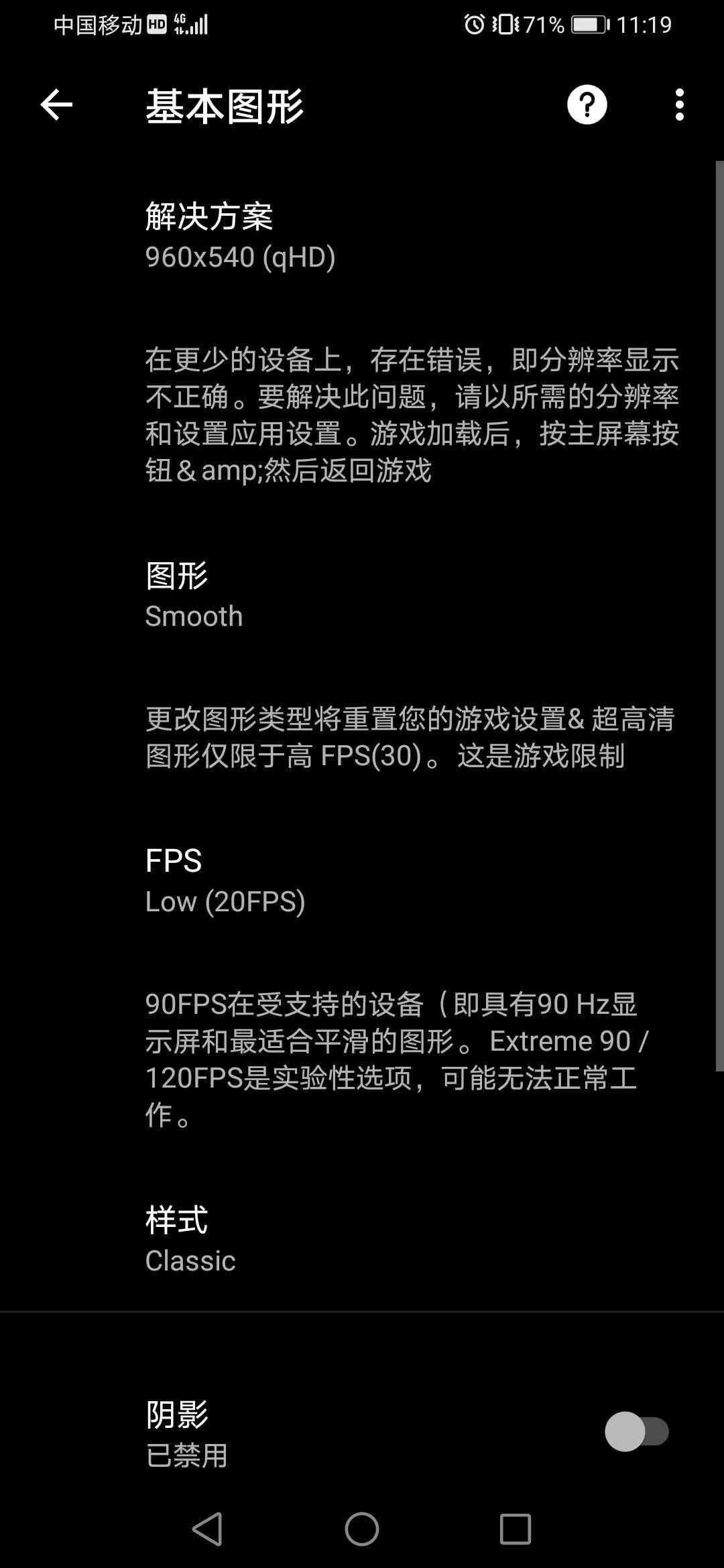Tap the alarm clock status bar icon
This screenshot has height=1568, width=724.
pyautogui.click(x=473, y=23)
